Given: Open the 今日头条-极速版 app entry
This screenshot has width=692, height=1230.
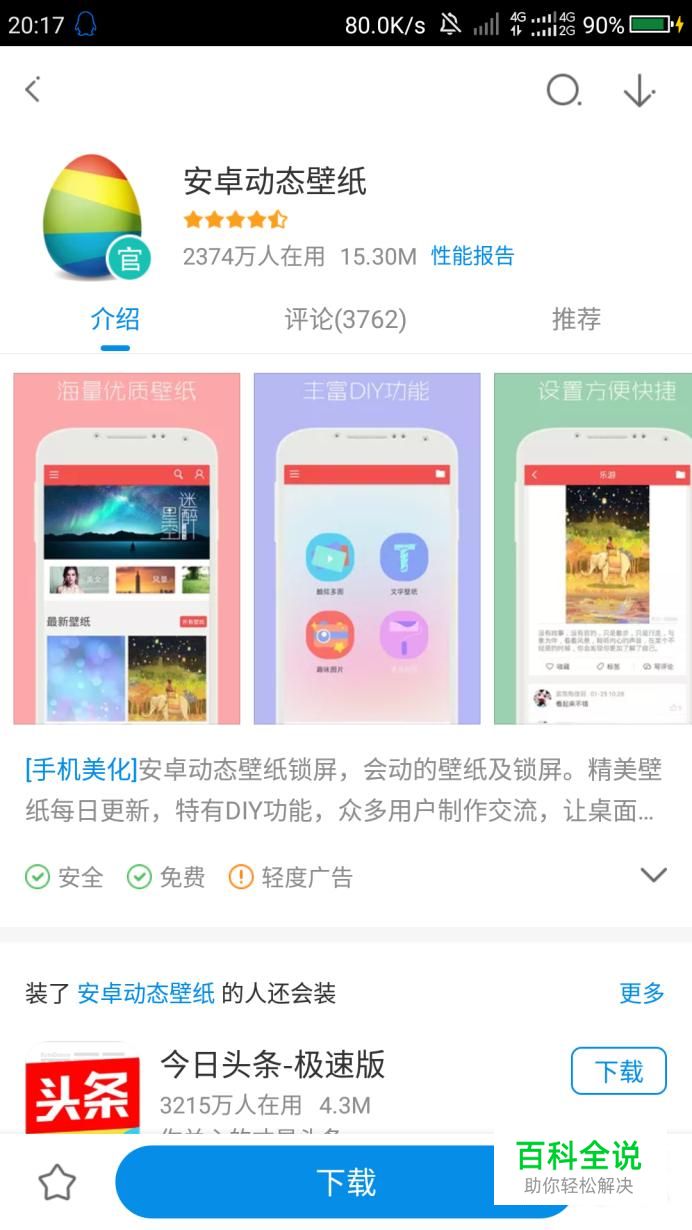Looking at the screenshot, I should point(272,1066).
